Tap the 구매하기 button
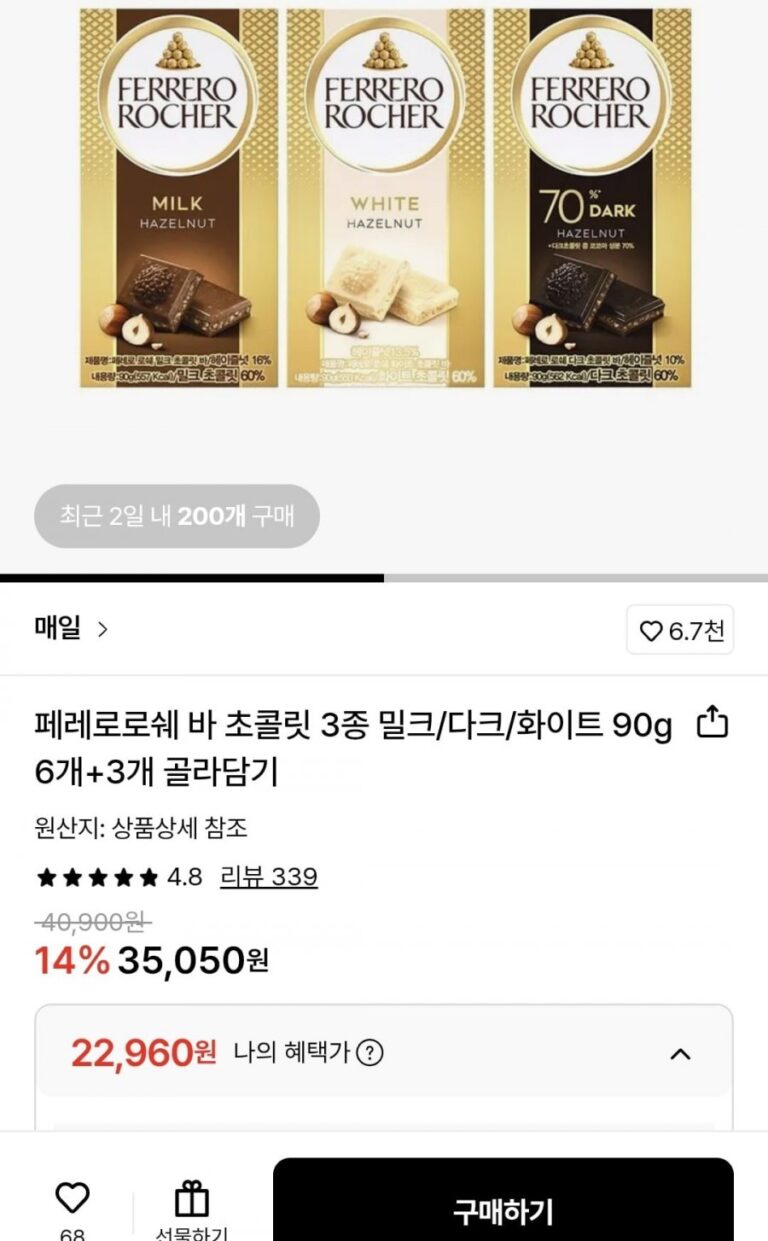 [x=502, y=1210]
